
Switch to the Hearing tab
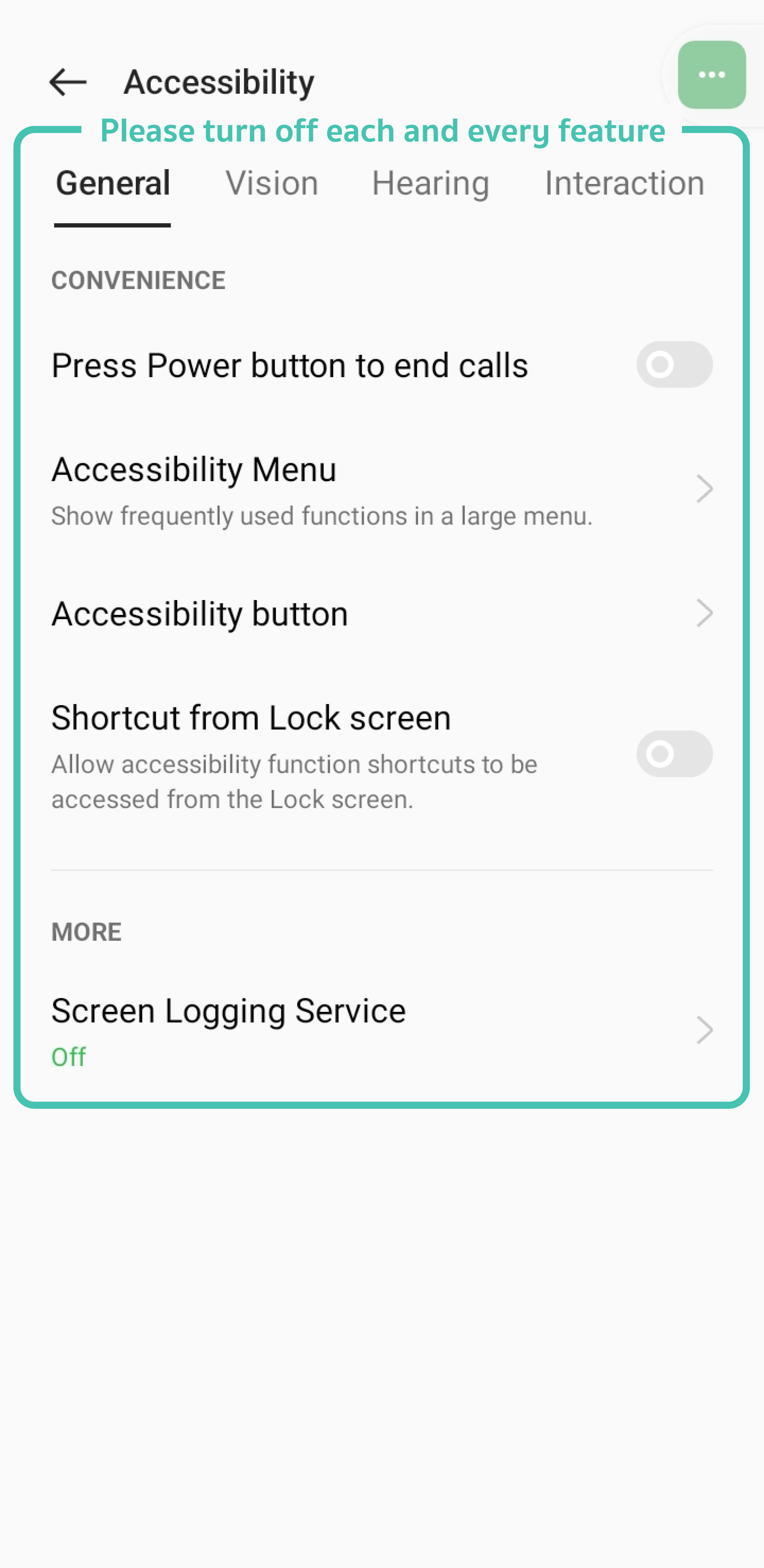(430, 183)
